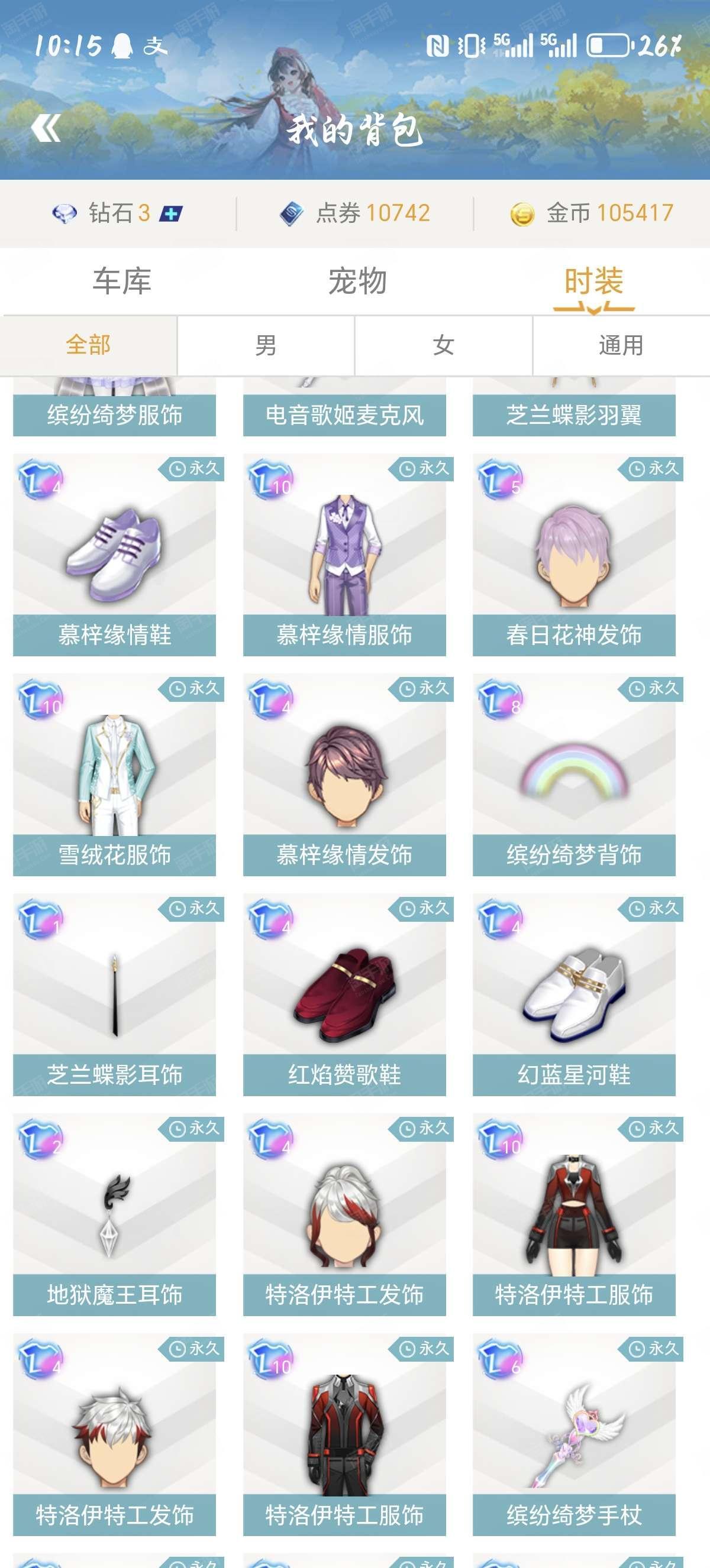Open the 春日花神发饰 item
This screenshot has height=1568, width=710.
click(x=573, y=555)
